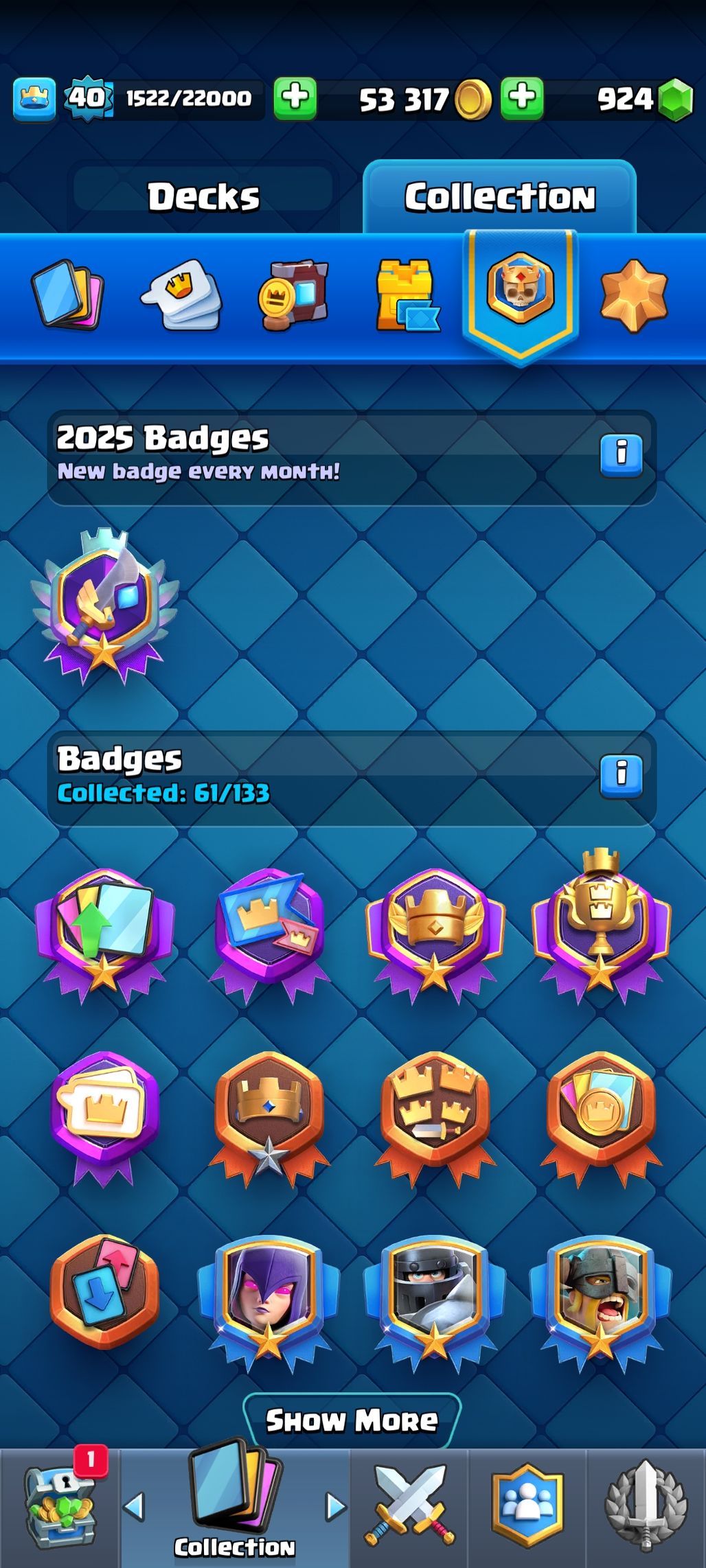Show info for Badges collected section
This screenshot has height=1568, width=706.
pos(621,776)
